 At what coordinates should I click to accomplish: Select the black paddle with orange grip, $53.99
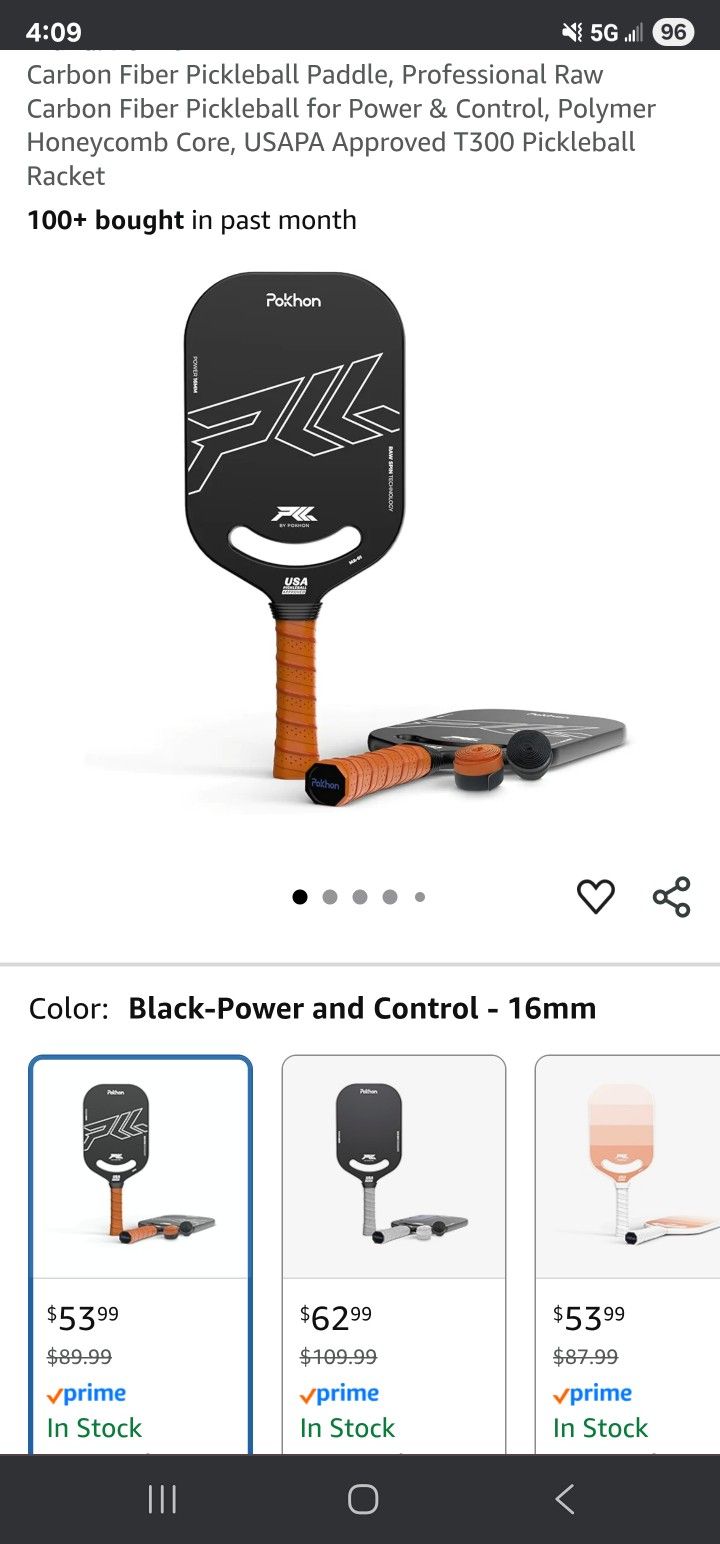[141, 1250]
